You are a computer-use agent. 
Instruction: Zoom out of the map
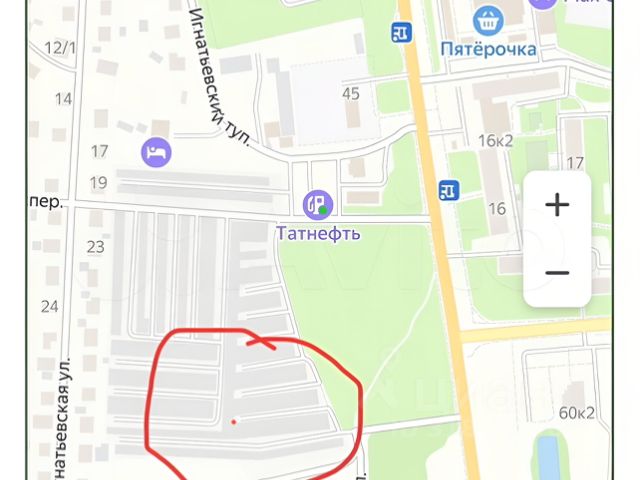point(557,272)
